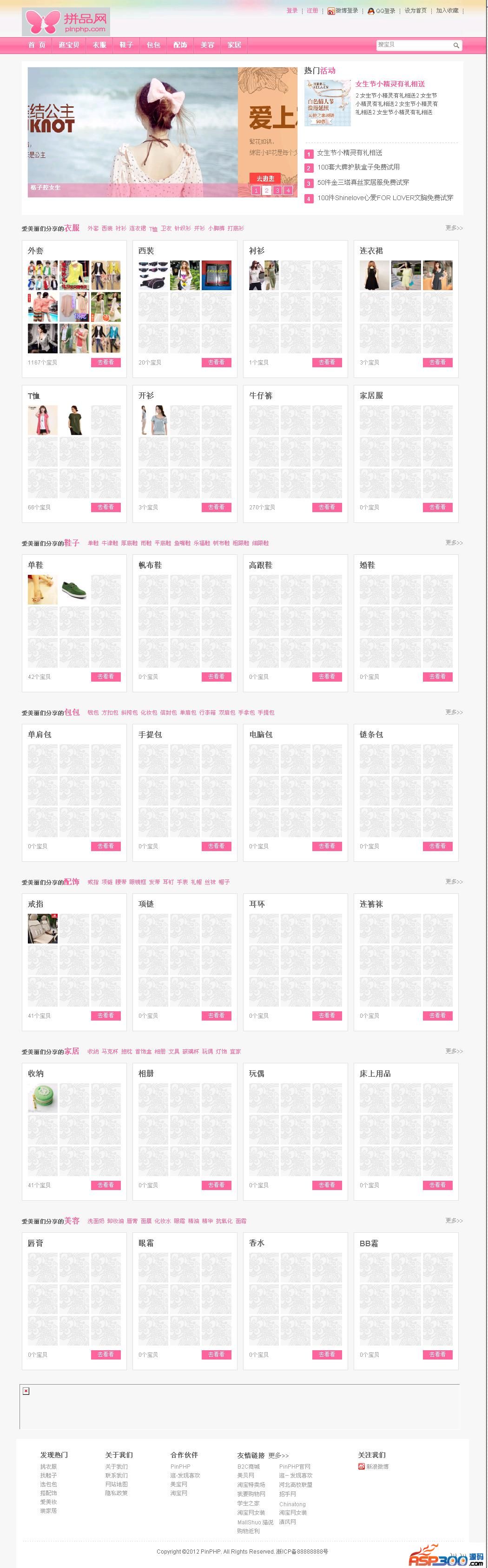Jump to banner slide 3
Screen dimensions: 488x1568
click(x=277, y=190)
